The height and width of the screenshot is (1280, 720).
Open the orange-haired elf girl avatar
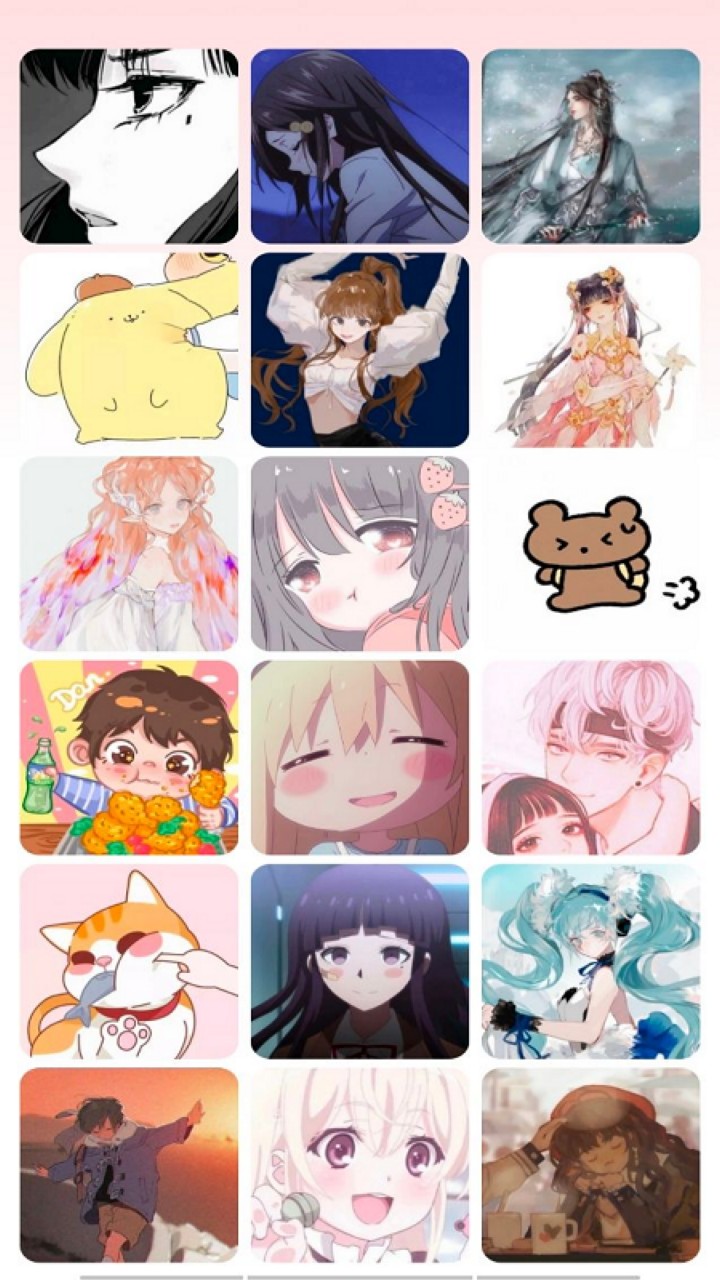[129, 553]
